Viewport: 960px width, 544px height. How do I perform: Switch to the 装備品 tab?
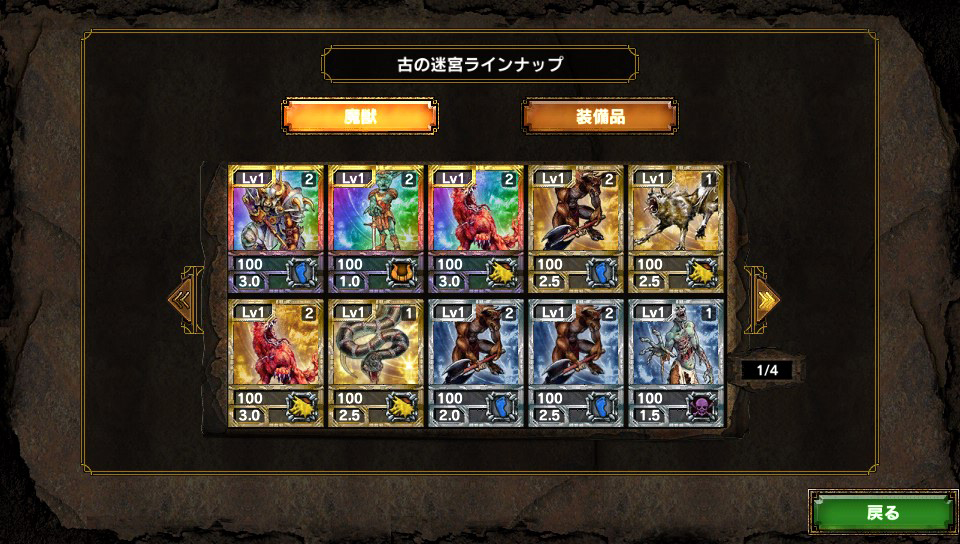tap(600, 116)
